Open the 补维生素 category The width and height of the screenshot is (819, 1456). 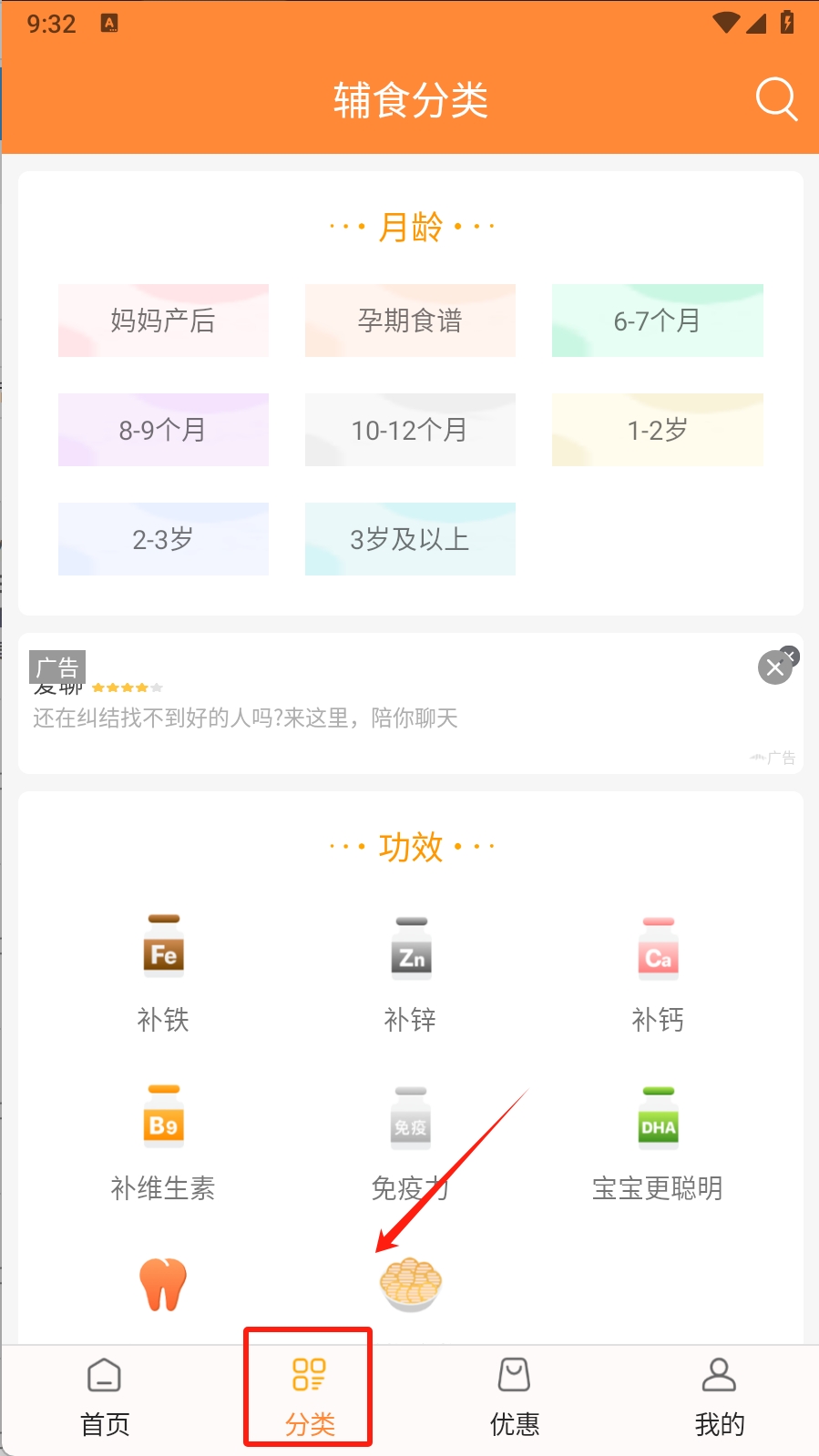[163, 1143]
